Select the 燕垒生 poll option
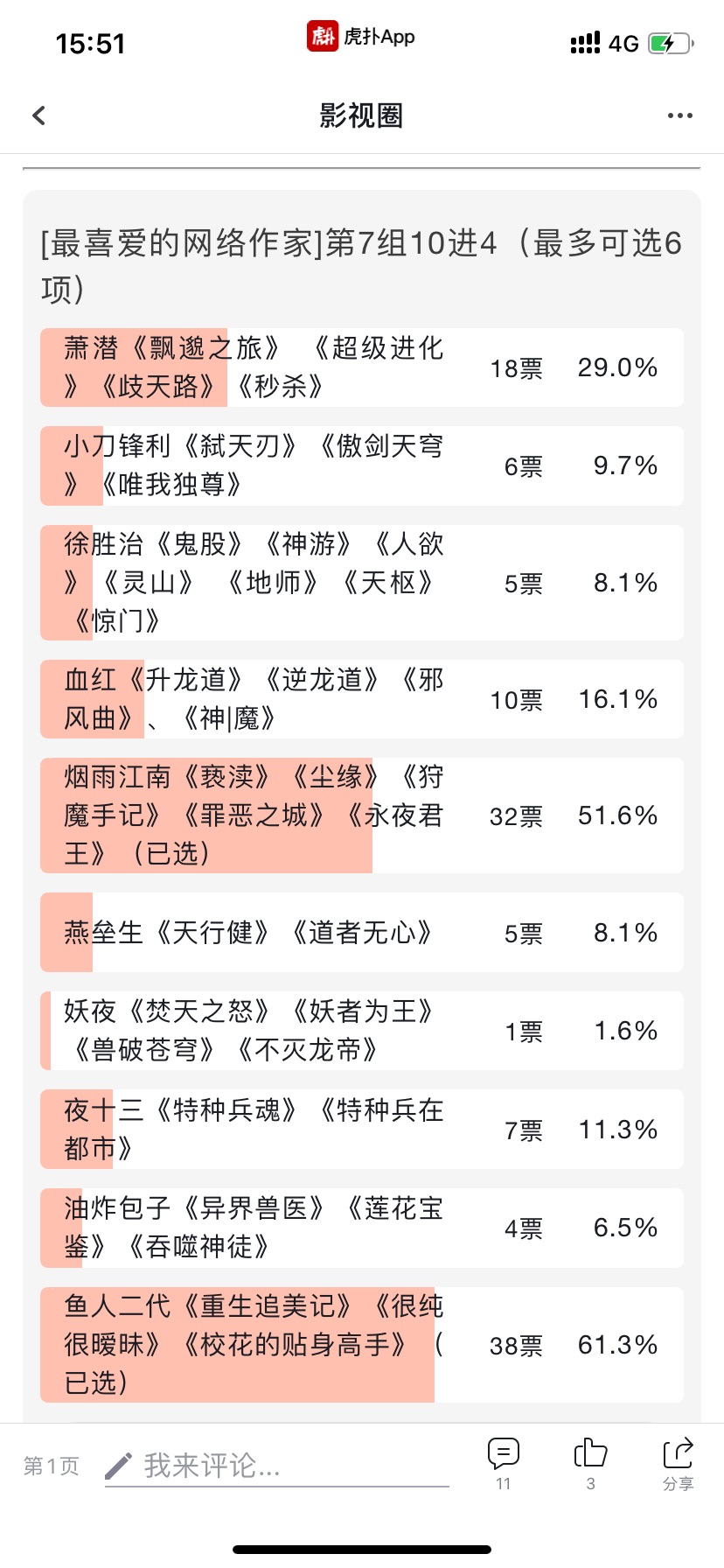 (362, 933)
